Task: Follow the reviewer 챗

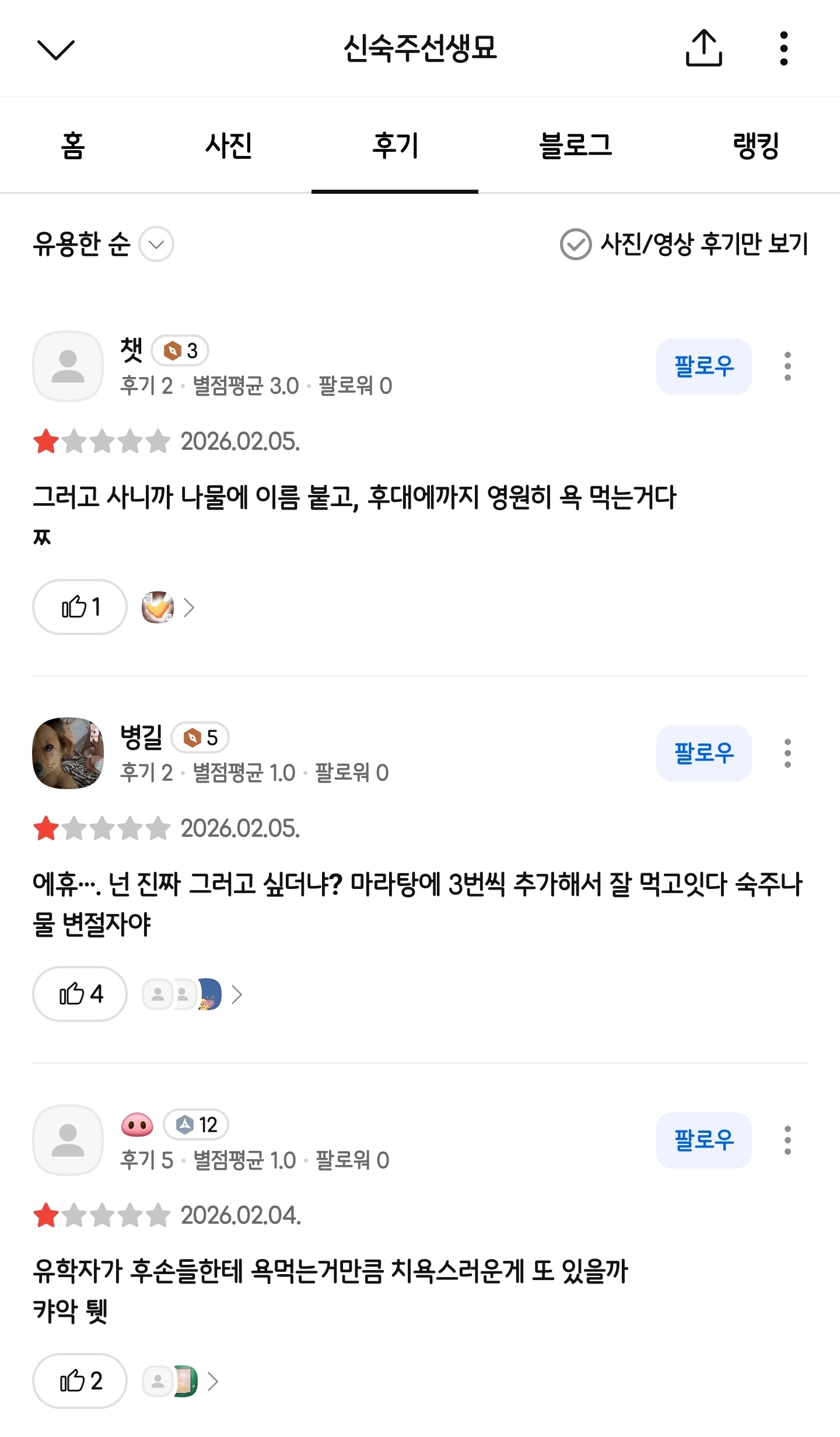Action: (x=704, y=367)
